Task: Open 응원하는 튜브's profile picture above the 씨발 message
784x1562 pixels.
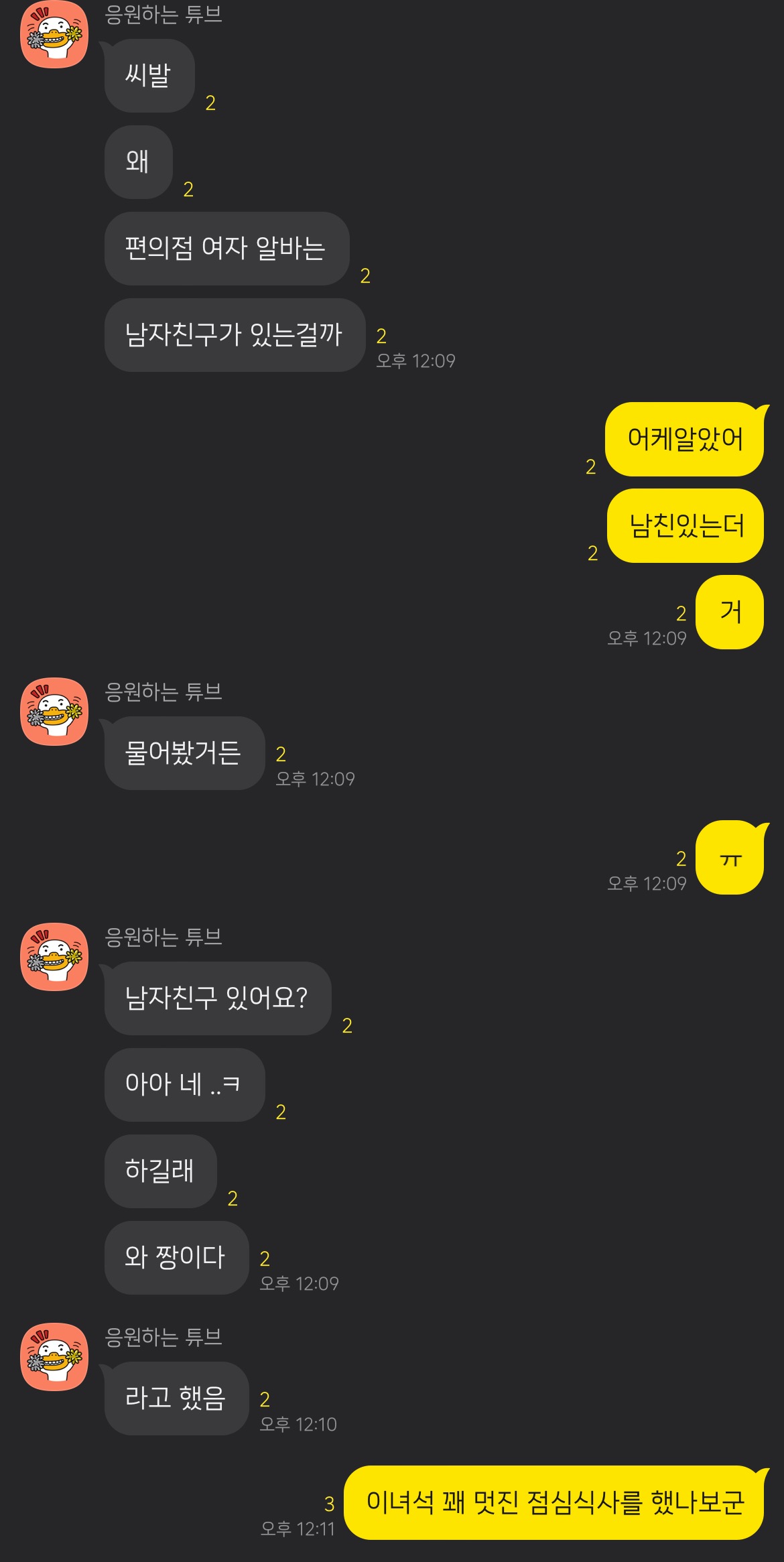Action: point(54,34)
